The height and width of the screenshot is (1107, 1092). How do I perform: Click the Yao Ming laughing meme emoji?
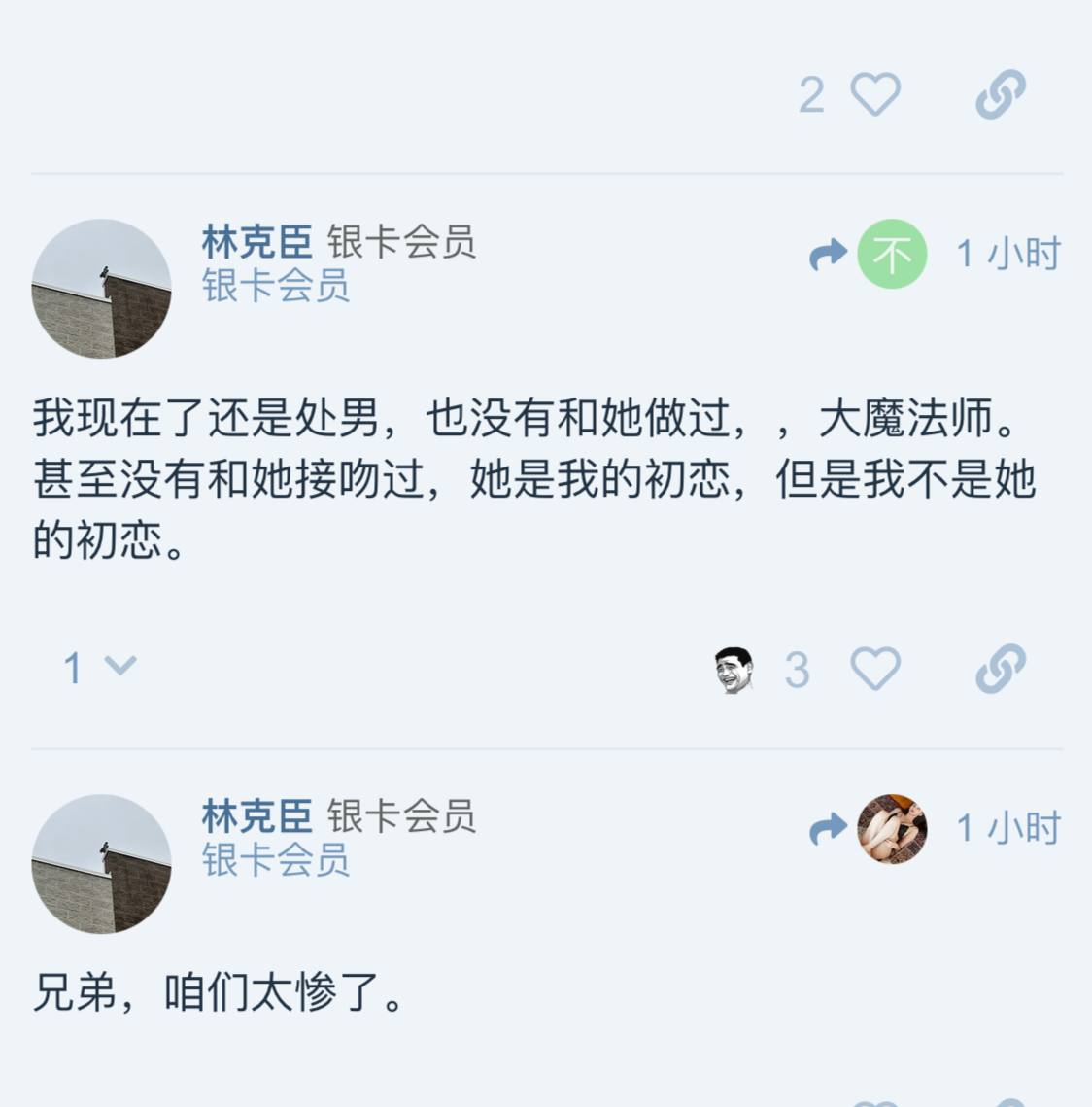tap(735, 667)
